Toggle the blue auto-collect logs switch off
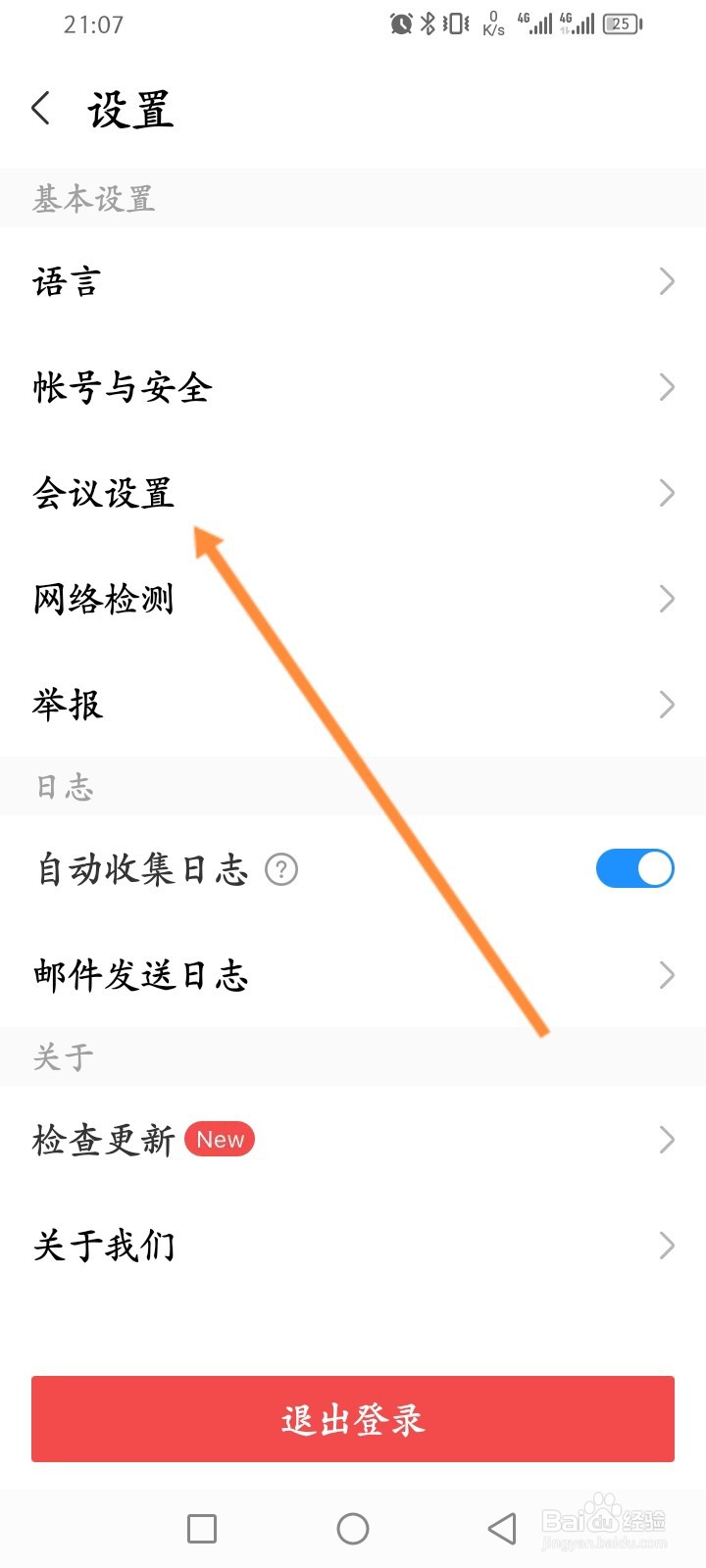This screenshot has height=1568, width=706. [x=634, y=868]
